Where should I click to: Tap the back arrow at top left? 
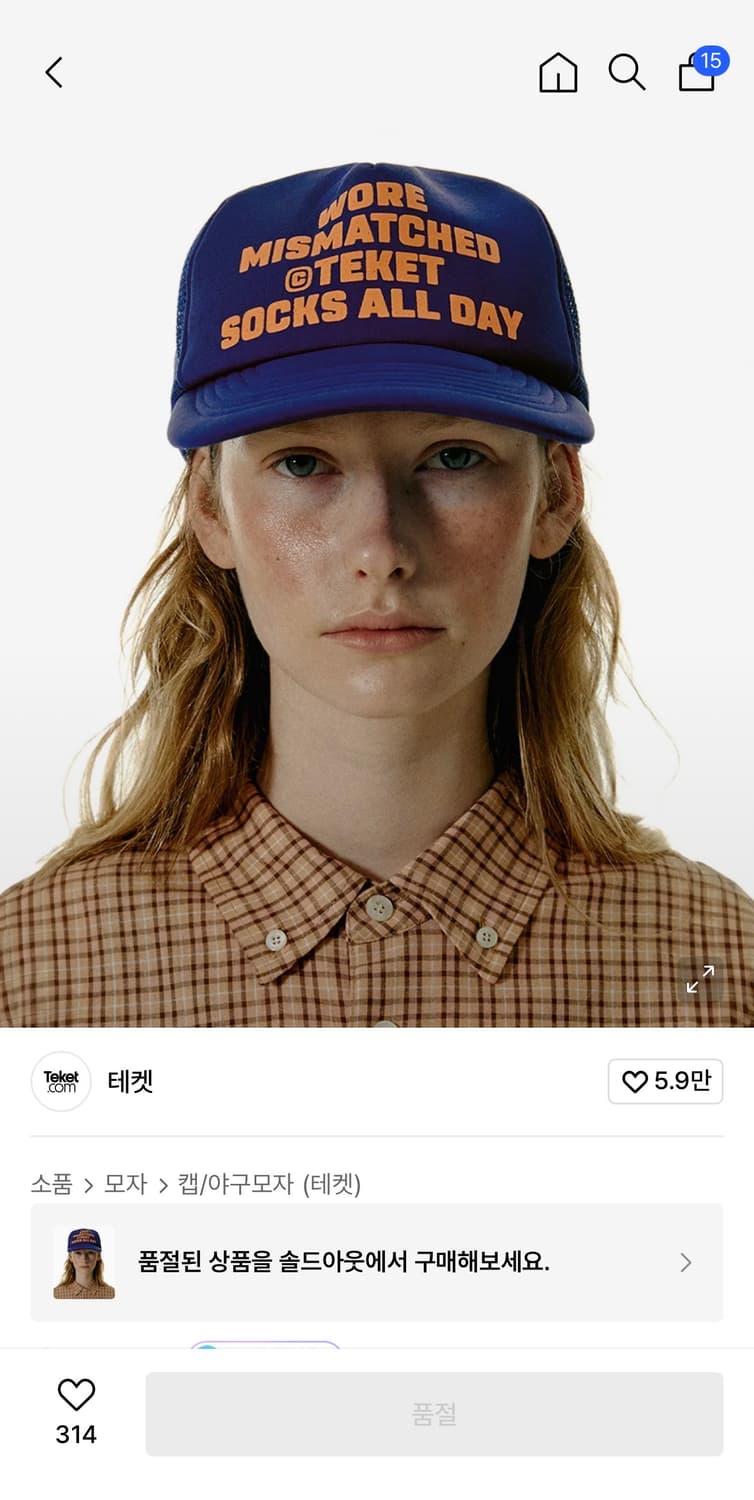point(52,73)
